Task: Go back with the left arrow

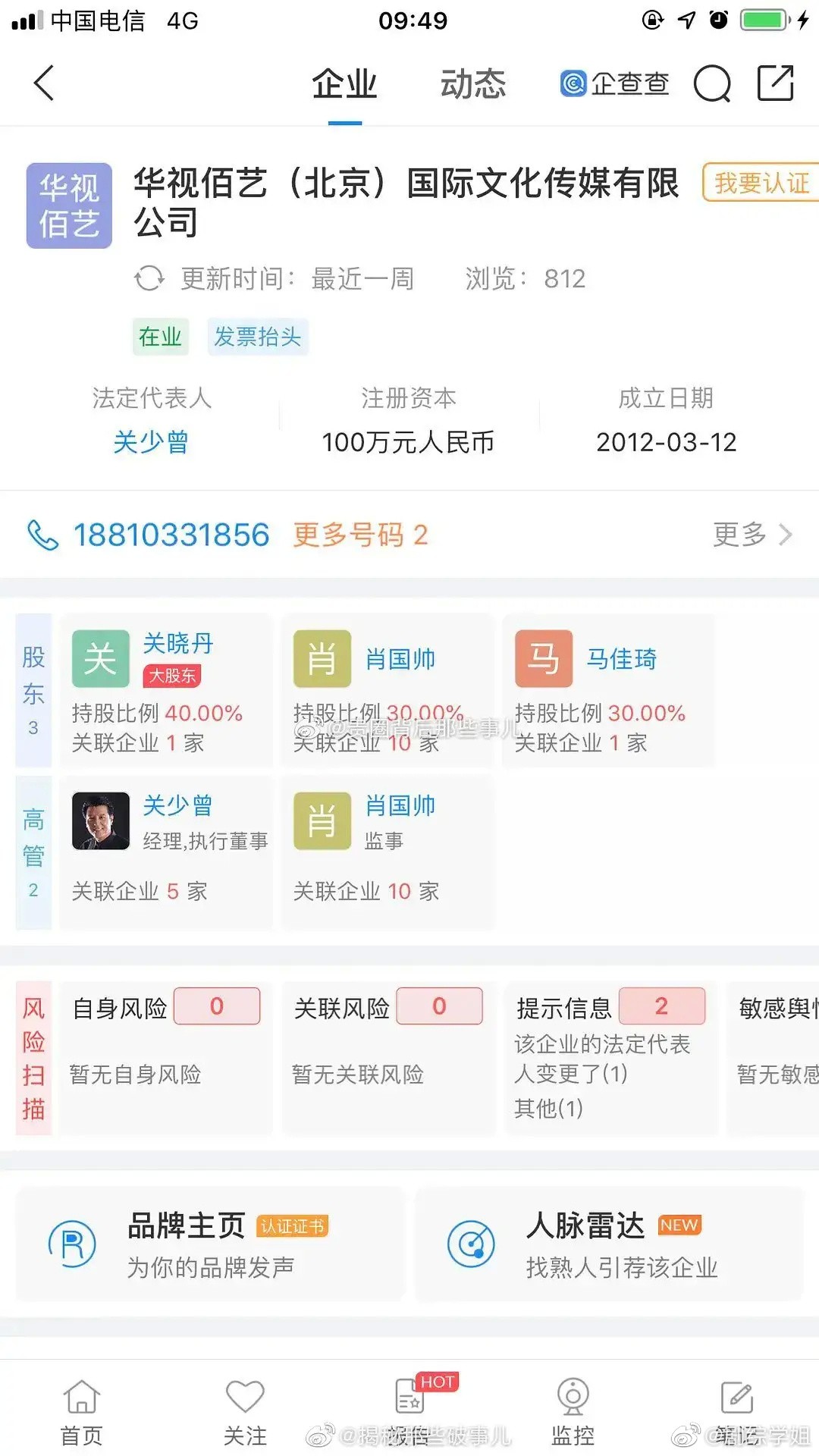Action: (x=45, y=83)
